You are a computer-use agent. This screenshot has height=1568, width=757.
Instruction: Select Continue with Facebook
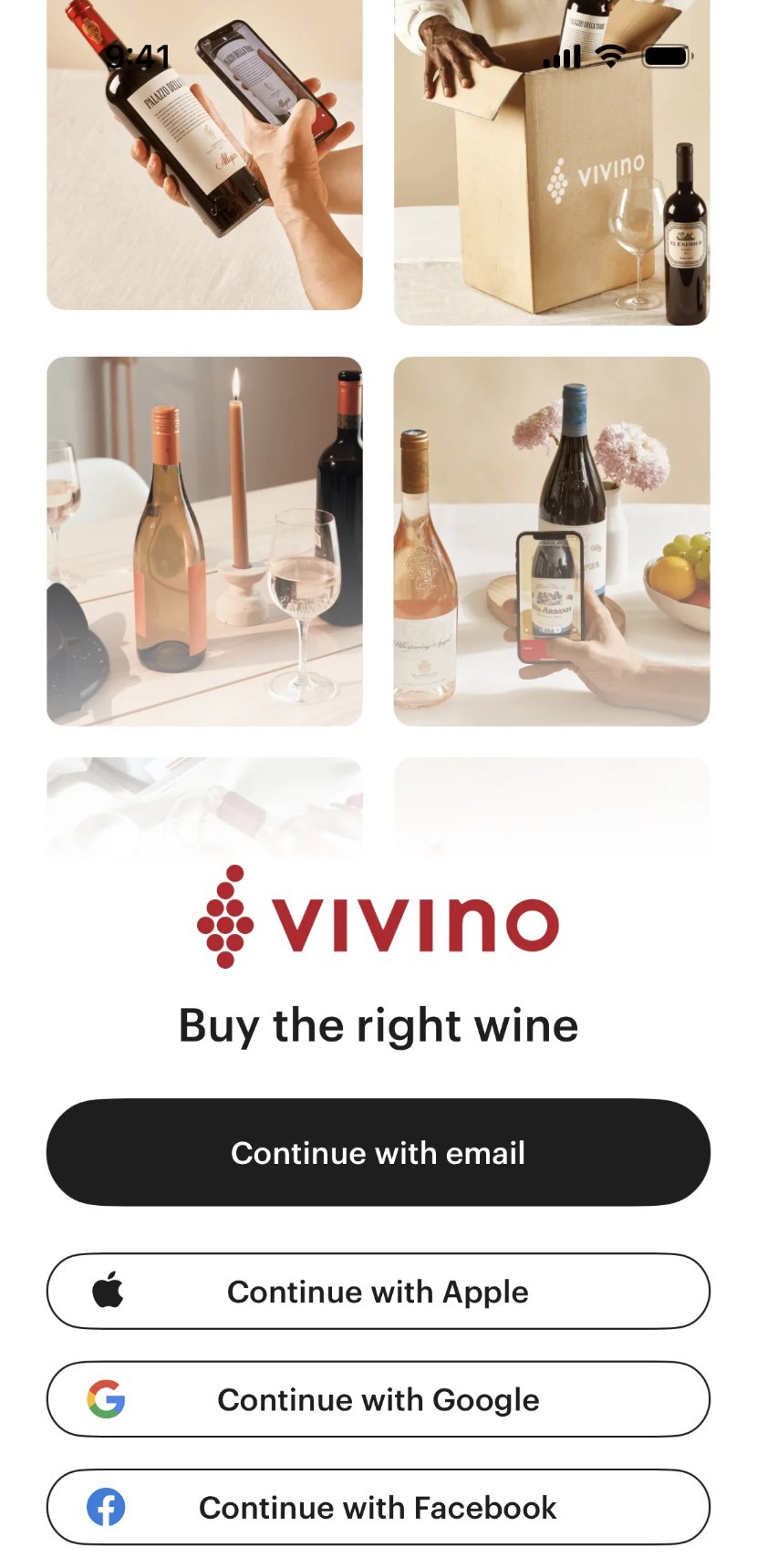[x=378, y=1507]
